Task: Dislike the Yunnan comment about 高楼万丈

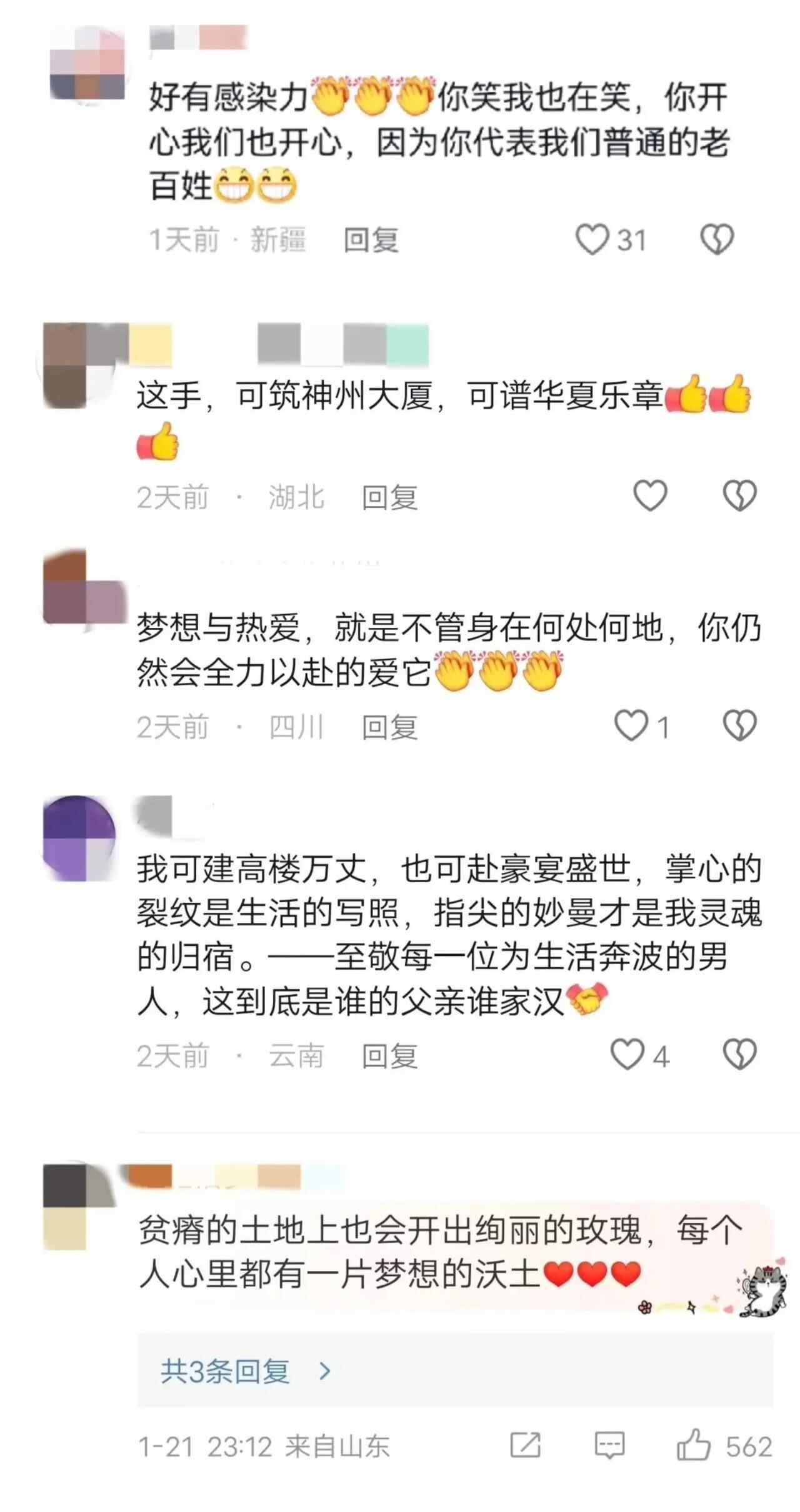Action: [739, 1055]
